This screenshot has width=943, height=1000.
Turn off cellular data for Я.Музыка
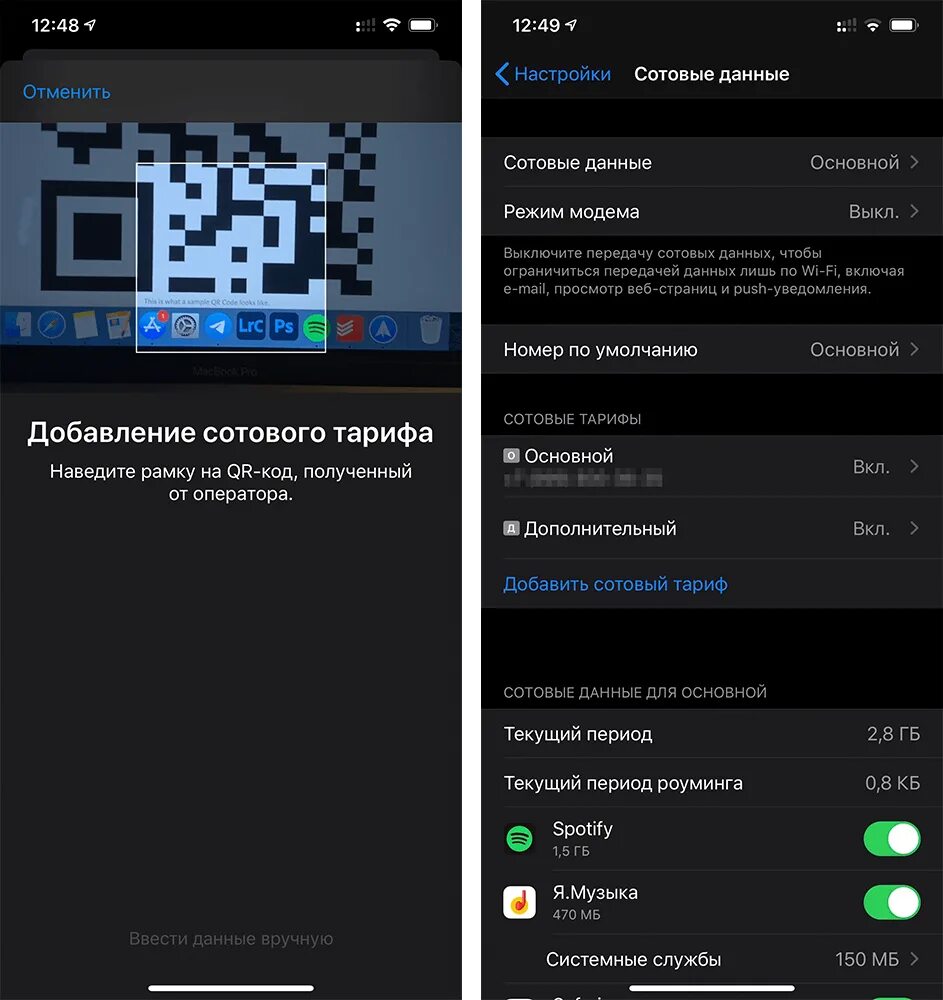891,902
